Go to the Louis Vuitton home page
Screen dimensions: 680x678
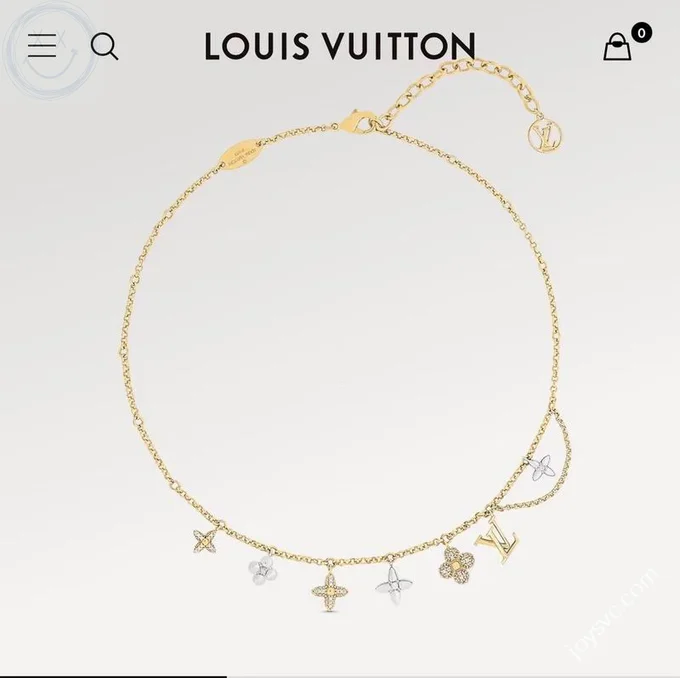[x=340, y=45]
